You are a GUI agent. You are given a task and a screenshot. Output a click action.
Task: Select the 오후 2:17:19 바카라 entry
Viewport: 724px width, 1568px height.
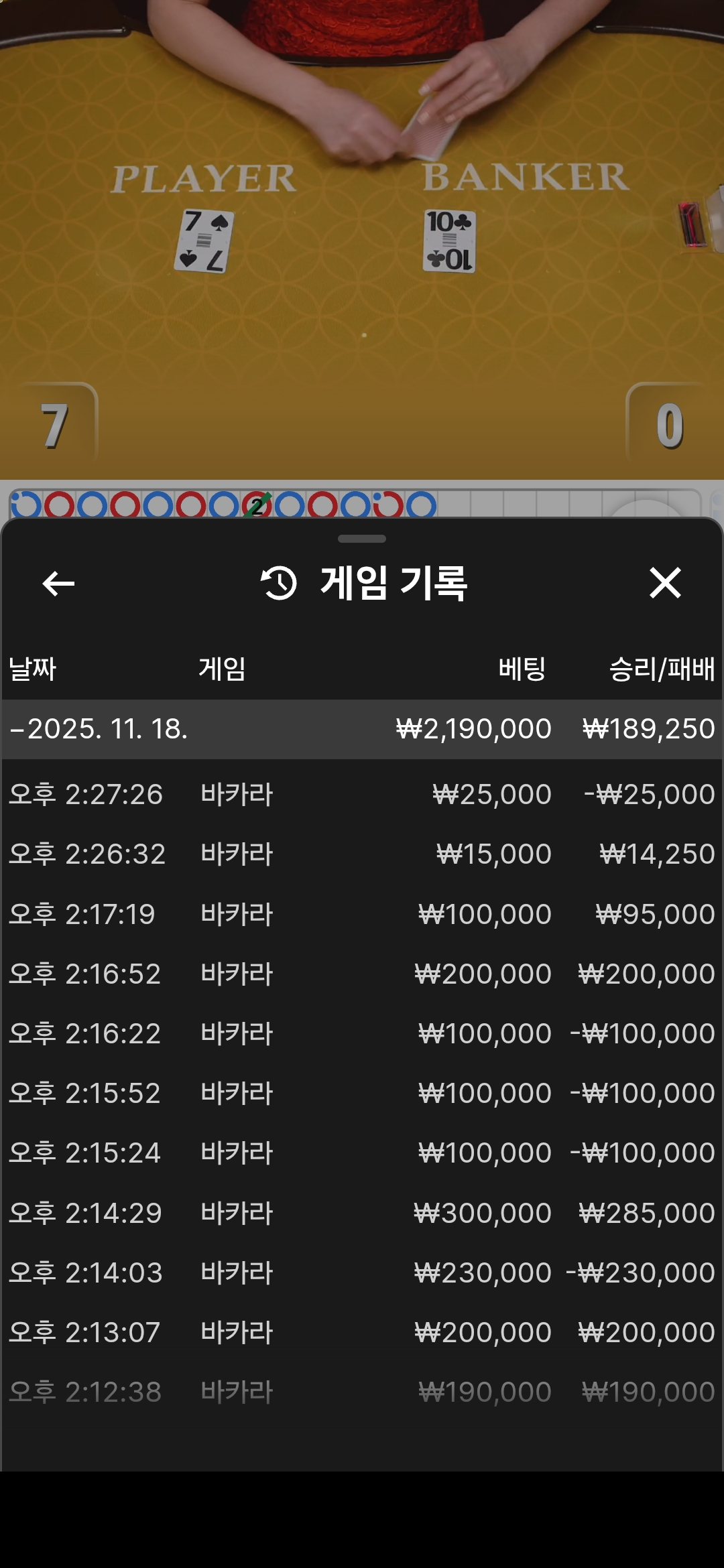[362, 914]
